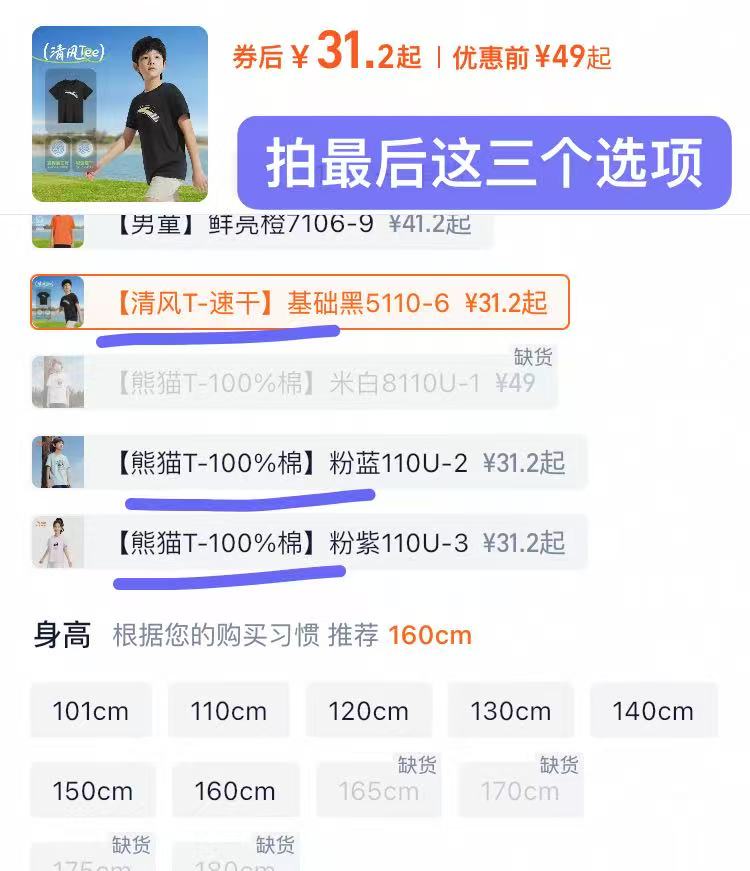
Task: Pick 130cm as the height
Action: (x=511, y=711)
